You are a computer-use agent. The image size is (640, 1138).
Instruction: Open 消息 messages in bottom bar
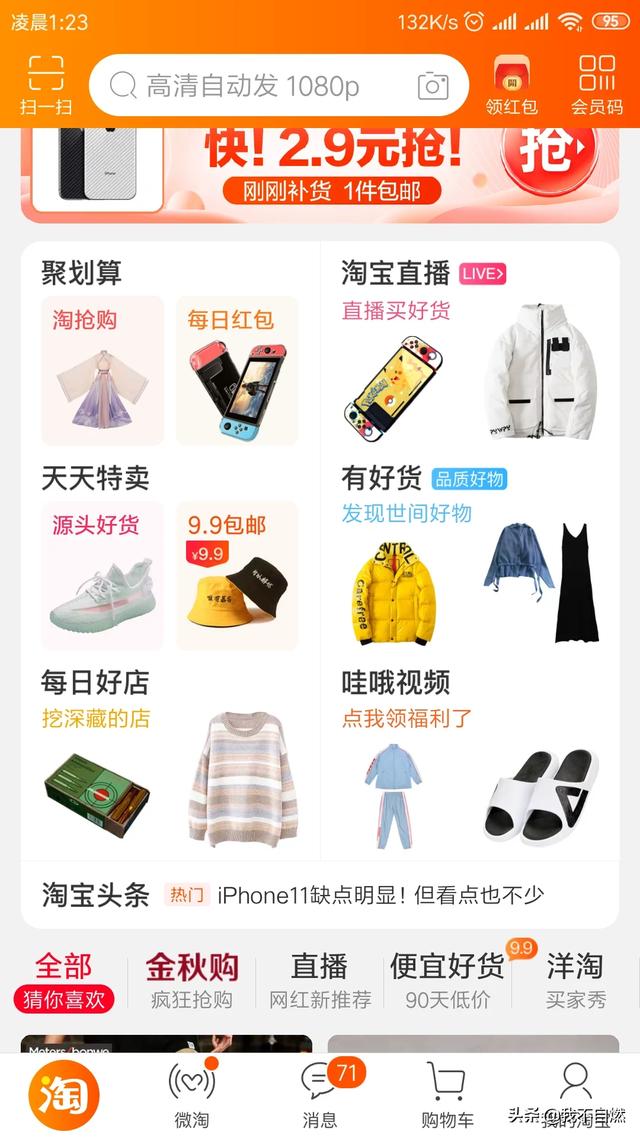coord(320,1094)
